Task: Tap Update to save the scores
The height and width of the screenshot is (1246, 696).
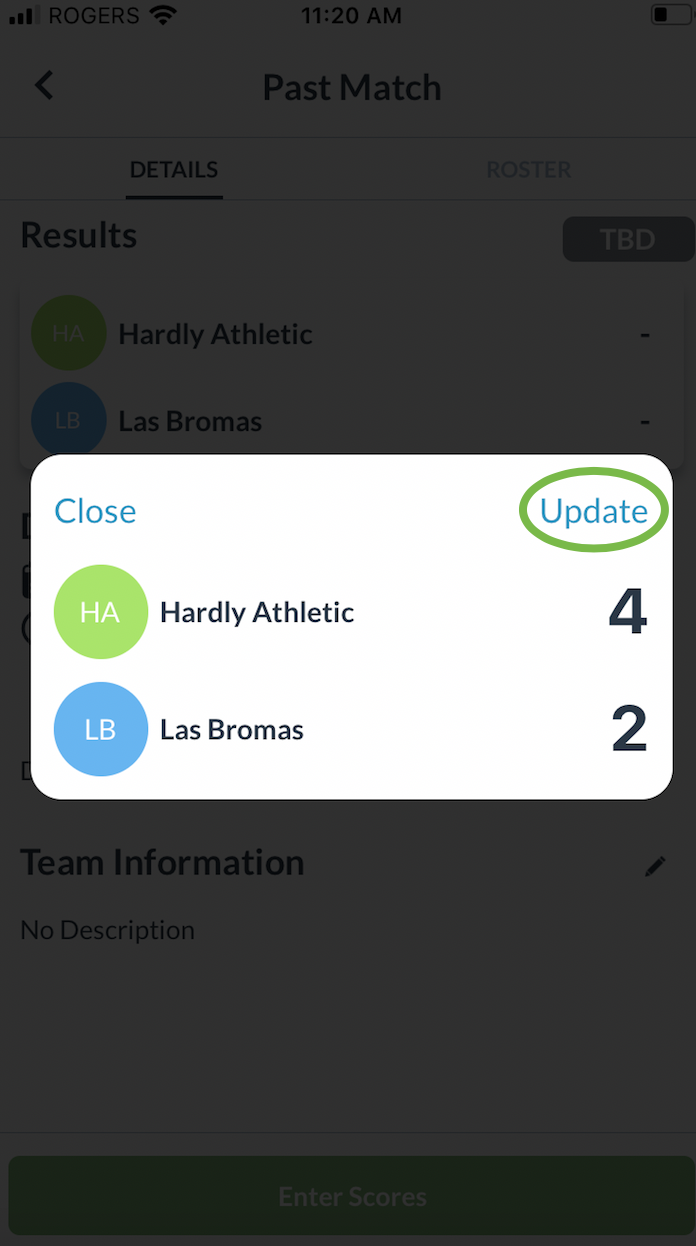Action: [593, 511]
